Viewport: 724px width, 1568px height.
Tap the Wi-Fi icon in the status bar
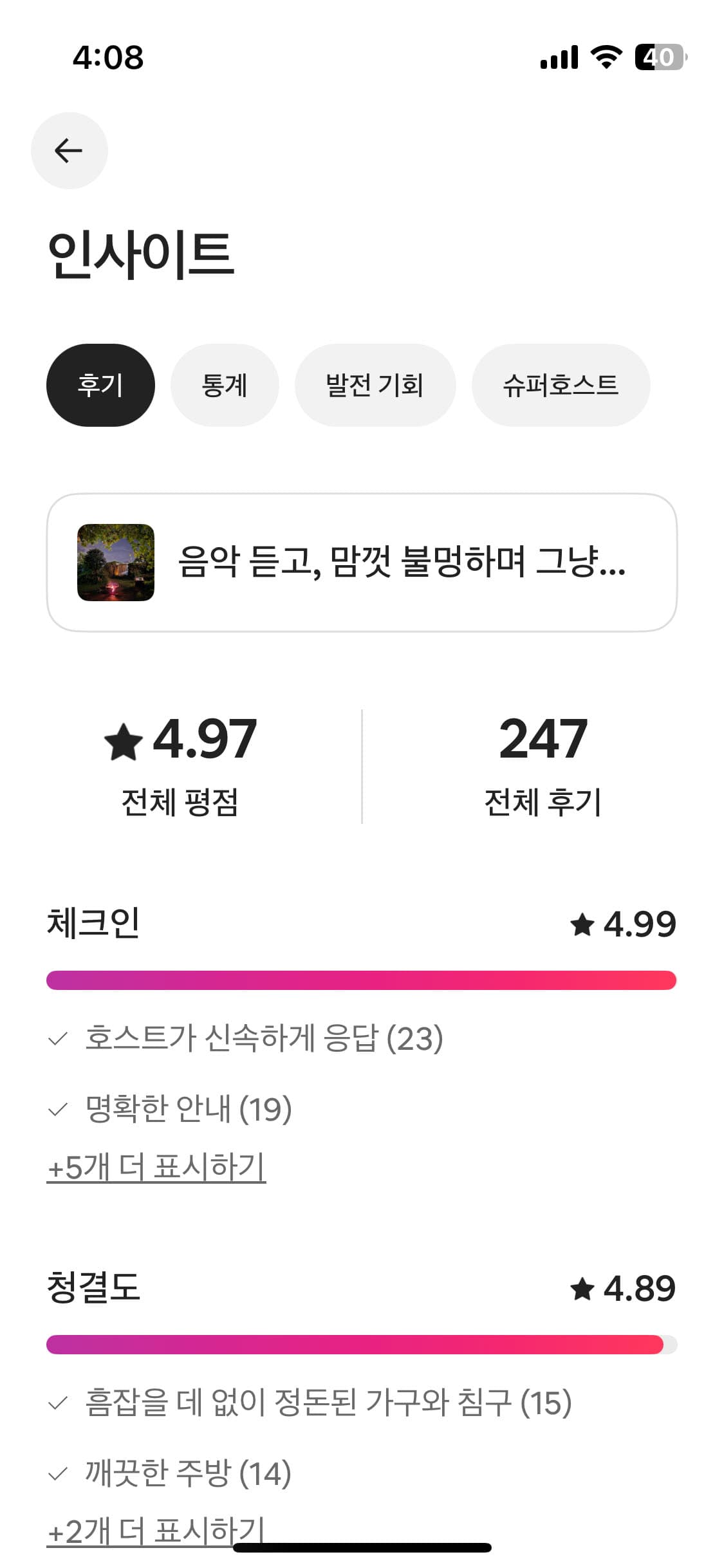(606, 57)
